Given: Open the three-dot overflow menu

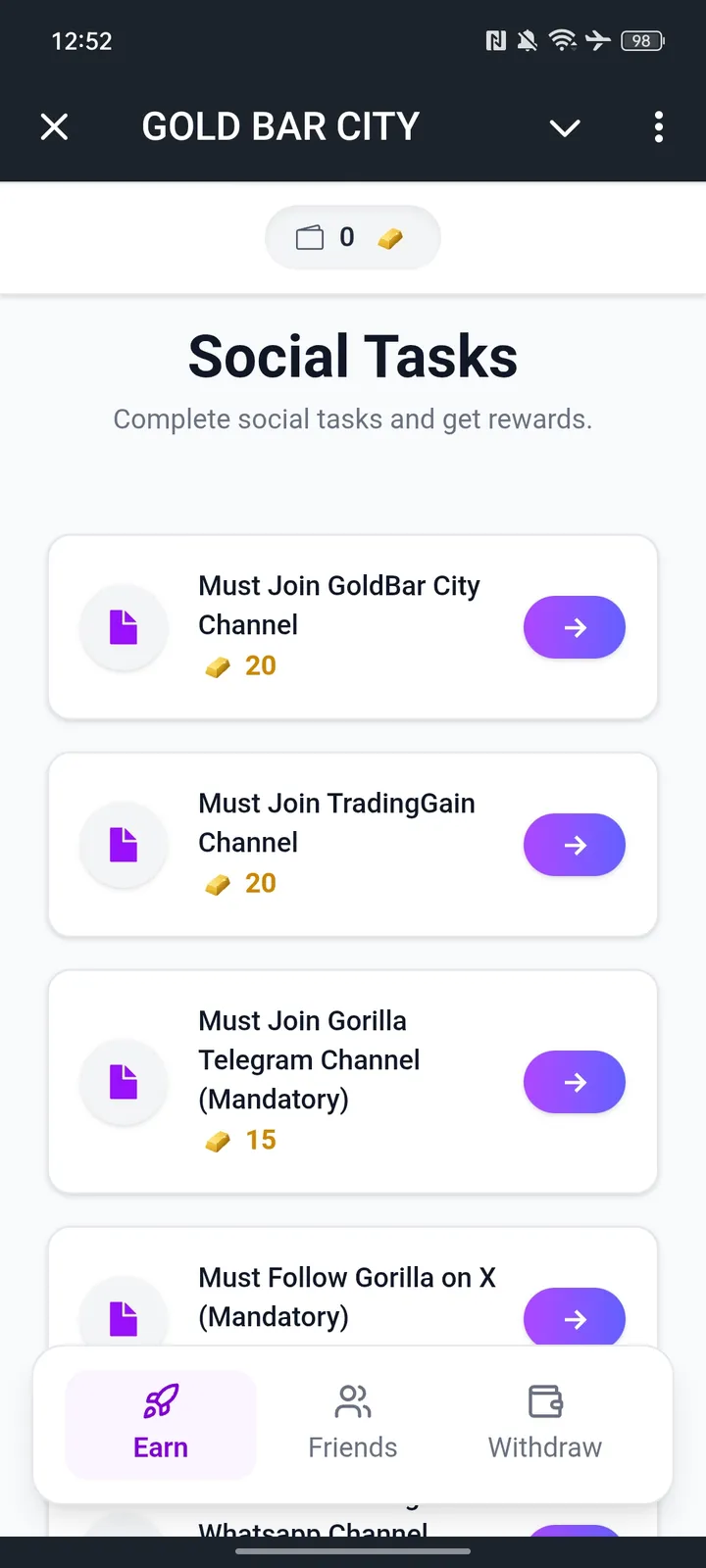Looking at the screenshot, I should (x=658, y=126).
